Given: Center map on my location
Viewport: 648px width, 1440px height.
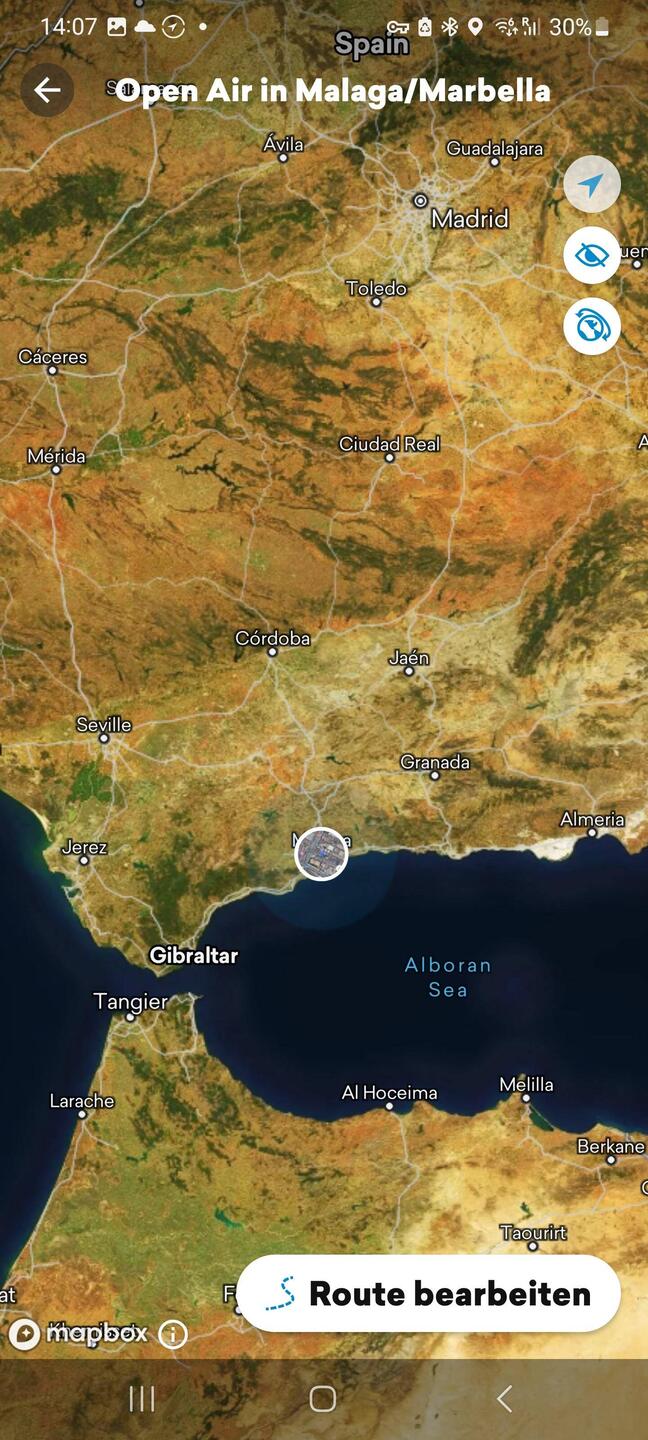Looking at the screenshot, I should (x=592, y=185).
